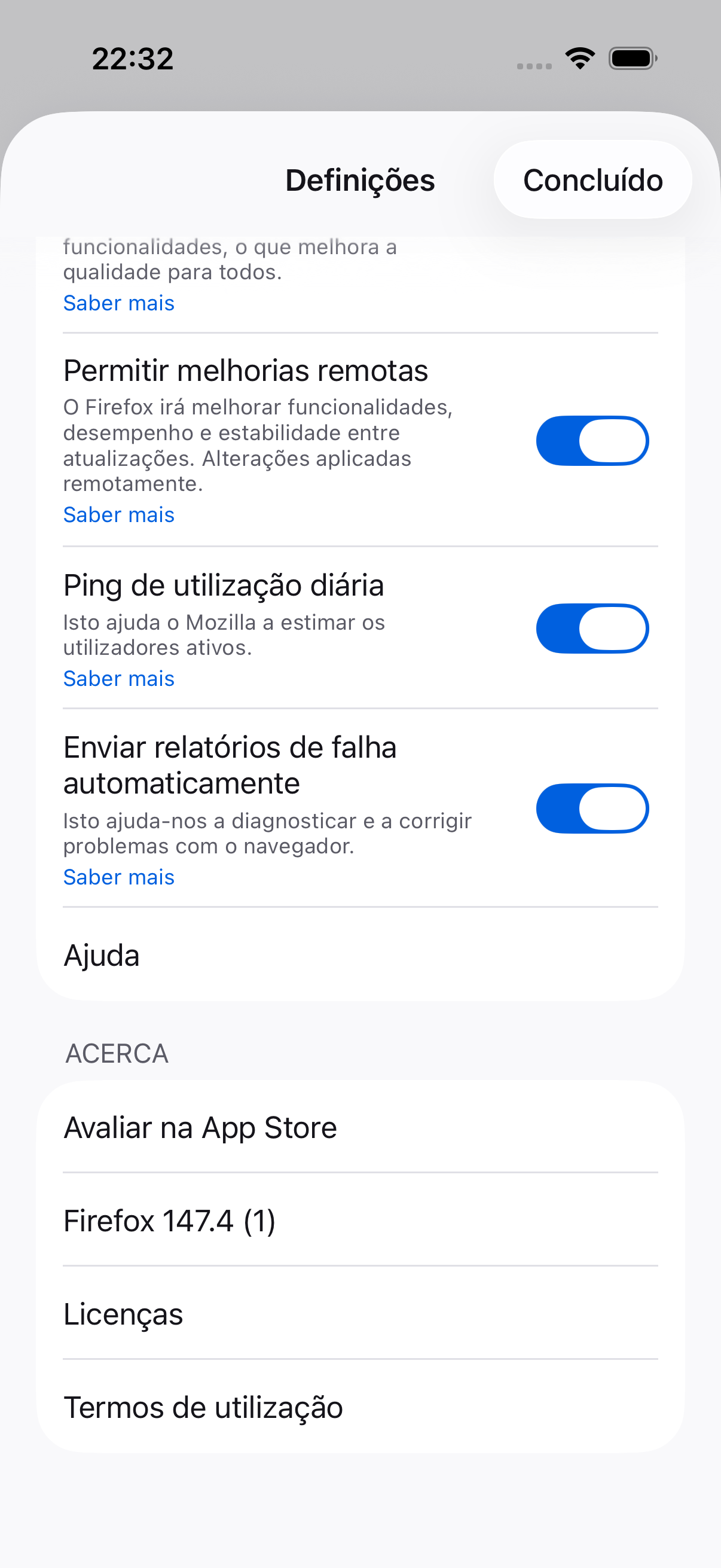Open Saber mais below qualidade para todos
Image resolution: width=721 pixels, height=1568 pixels.
[119, 303]
